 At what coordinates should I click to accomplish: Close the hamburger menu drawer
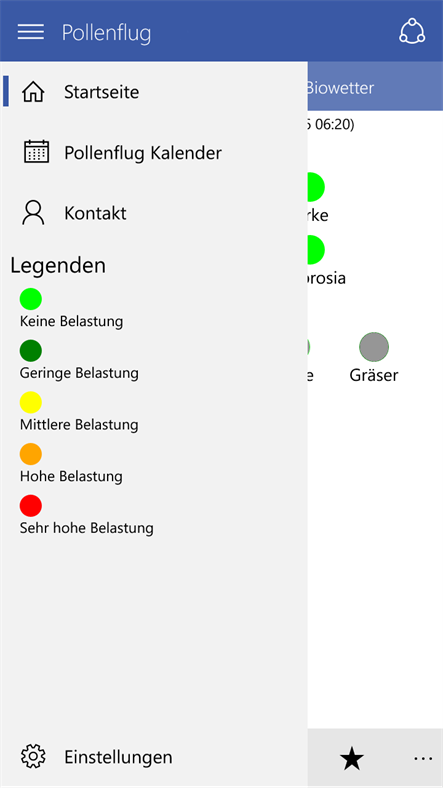31,32
